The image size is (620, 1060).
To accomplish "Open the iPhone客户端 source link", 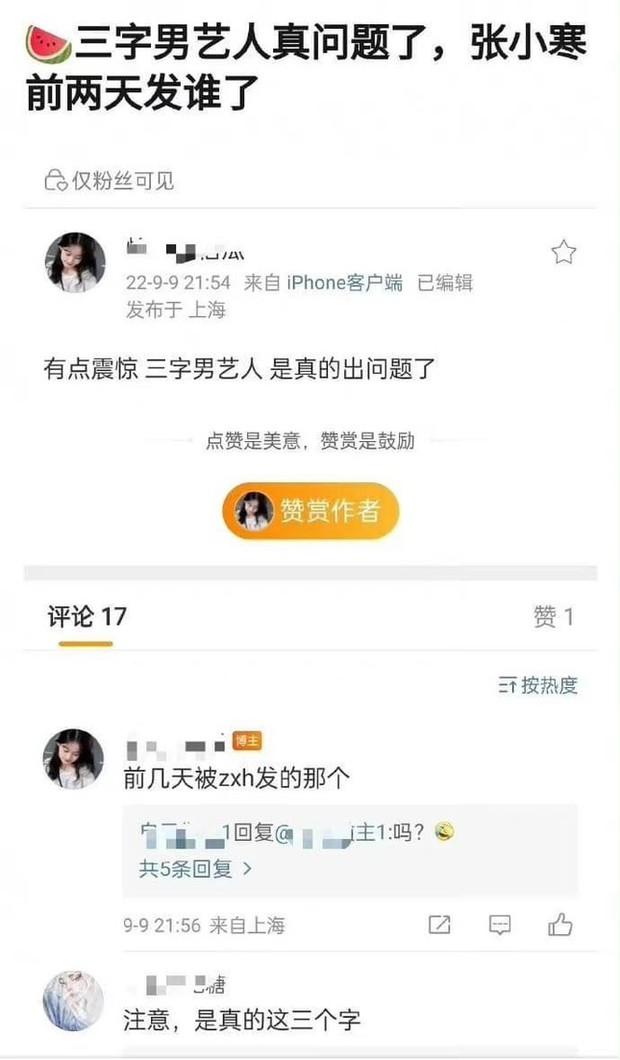I will 344,283.
